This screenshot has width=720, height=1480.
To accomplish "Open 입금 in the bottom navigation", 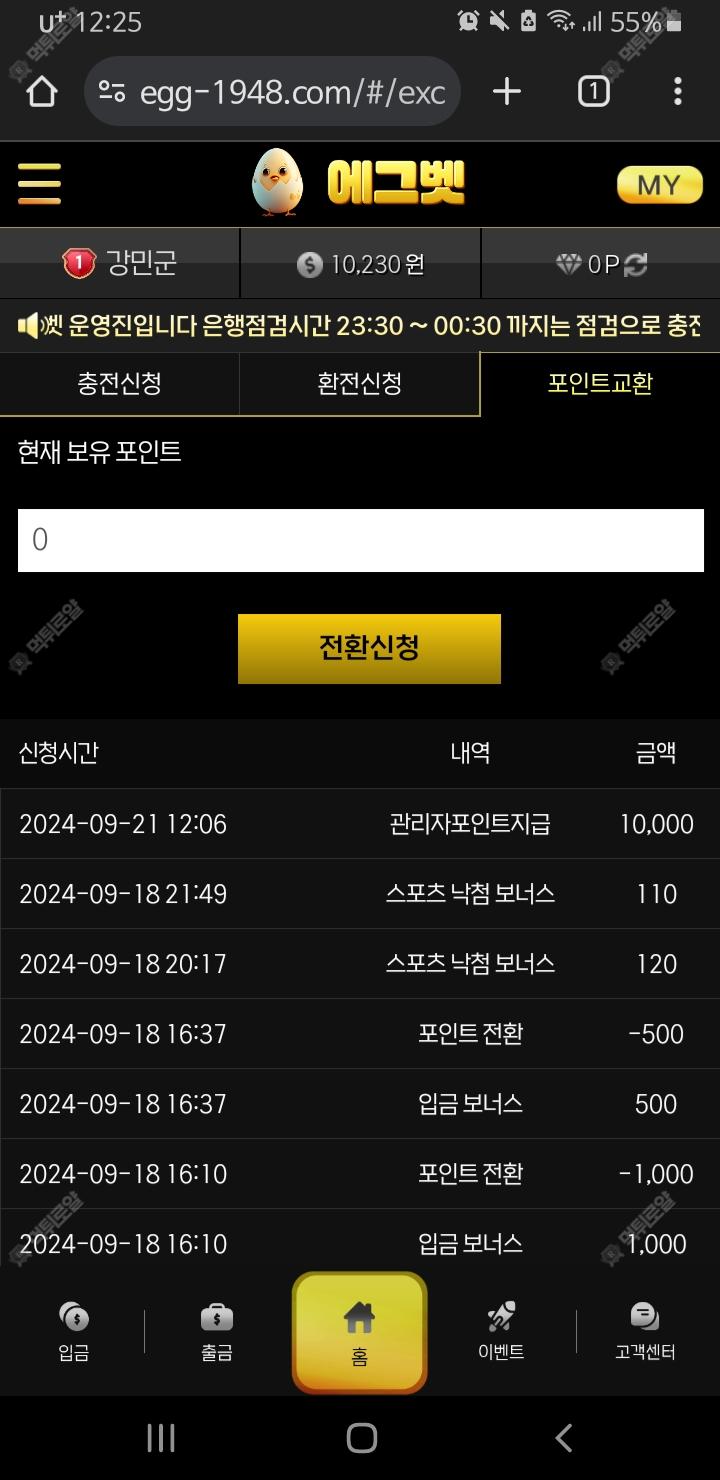I will [74, 1331].
